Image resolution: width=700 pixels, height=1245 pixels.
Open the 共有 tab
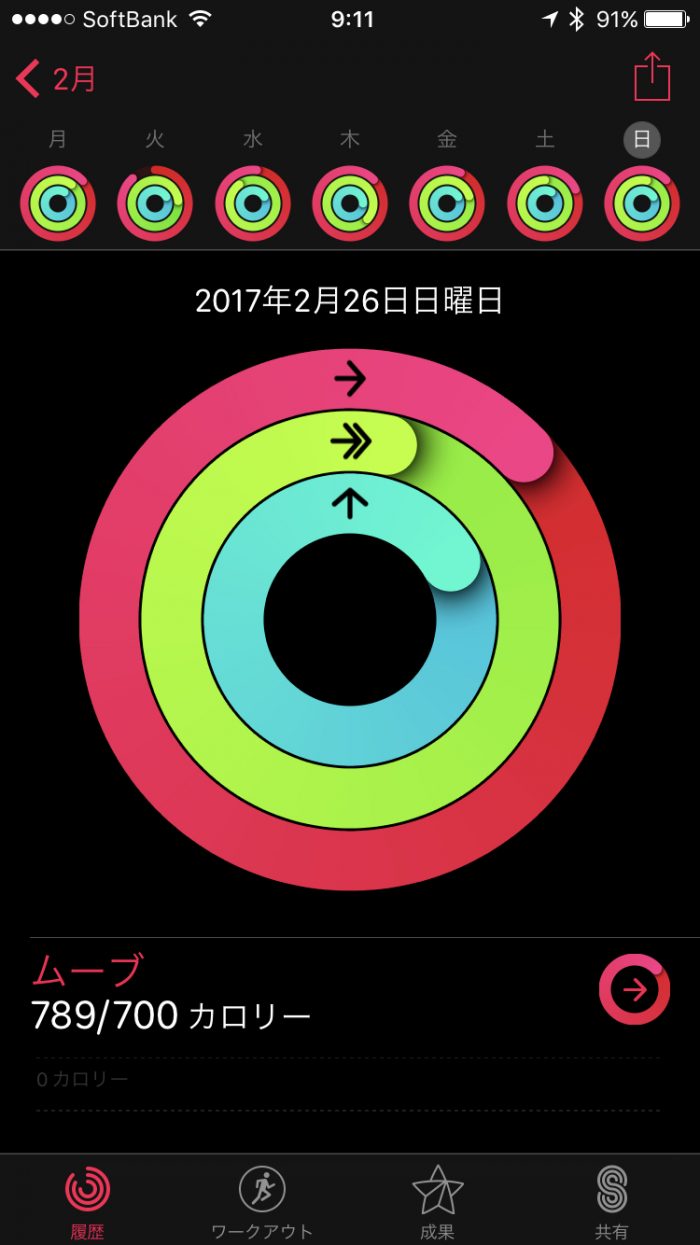611,1201
